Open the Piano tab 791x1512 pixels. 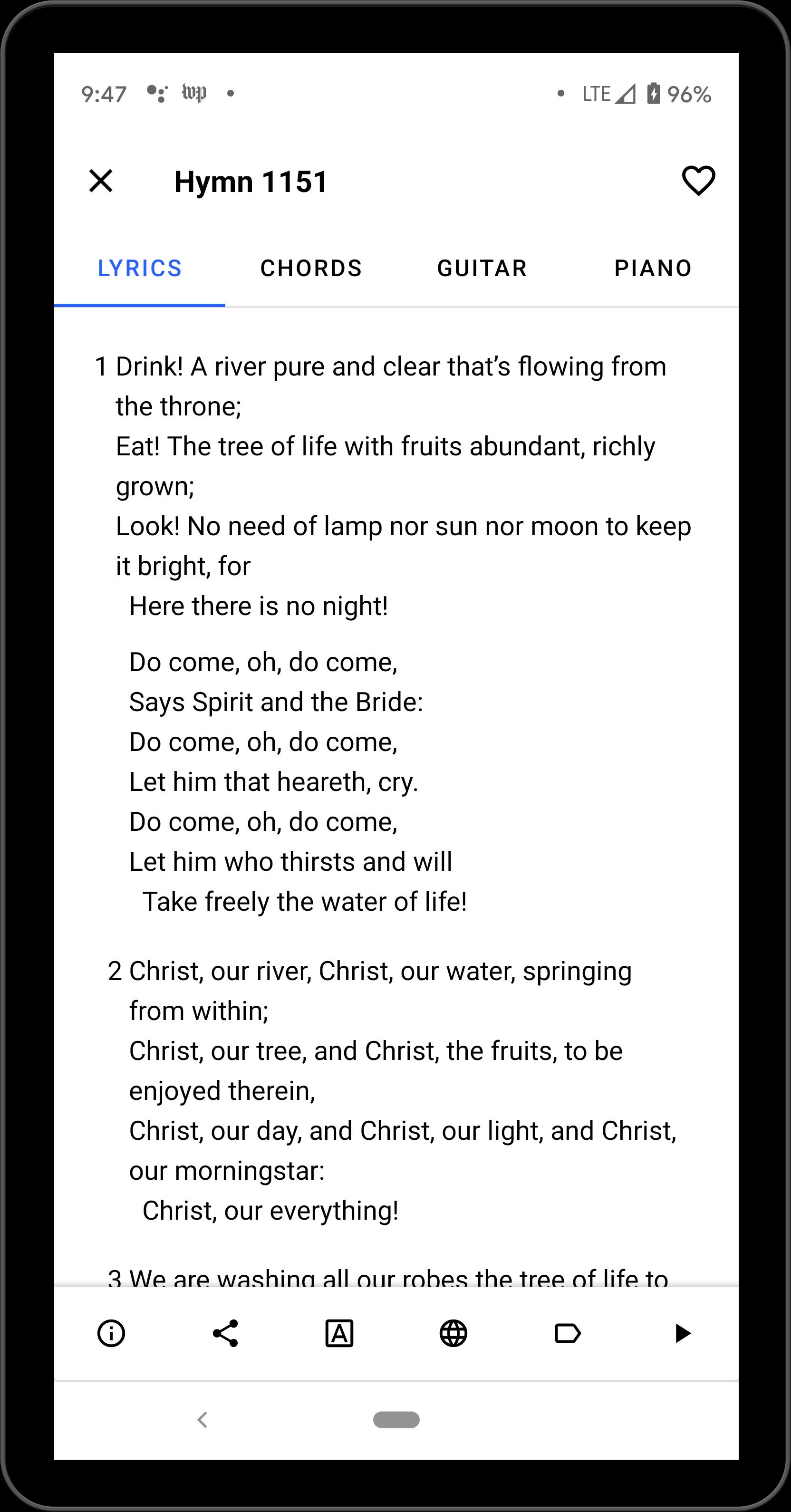pos(653,268)
